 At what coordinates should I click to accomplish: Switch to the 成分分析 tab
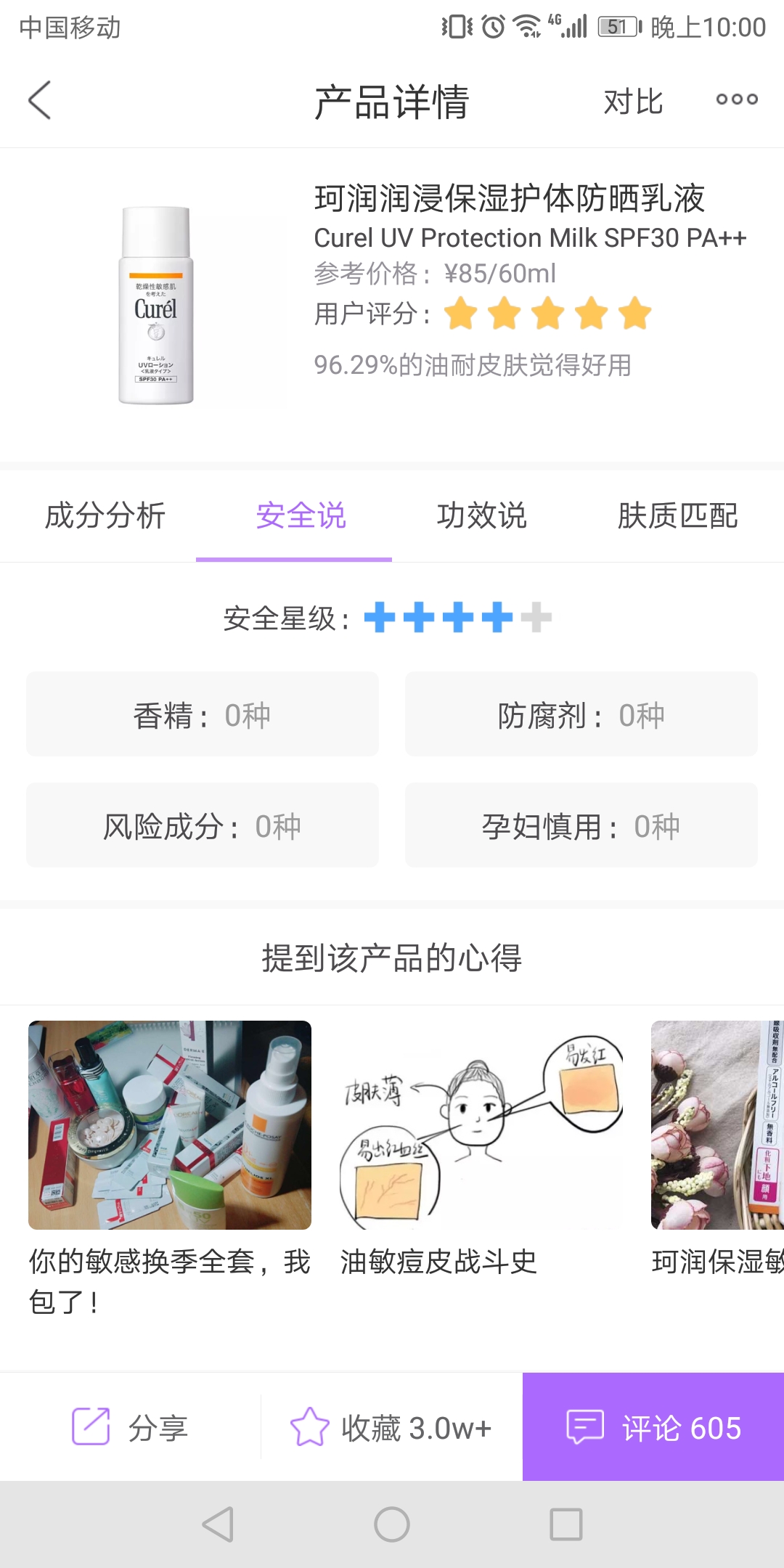point(105,517)
